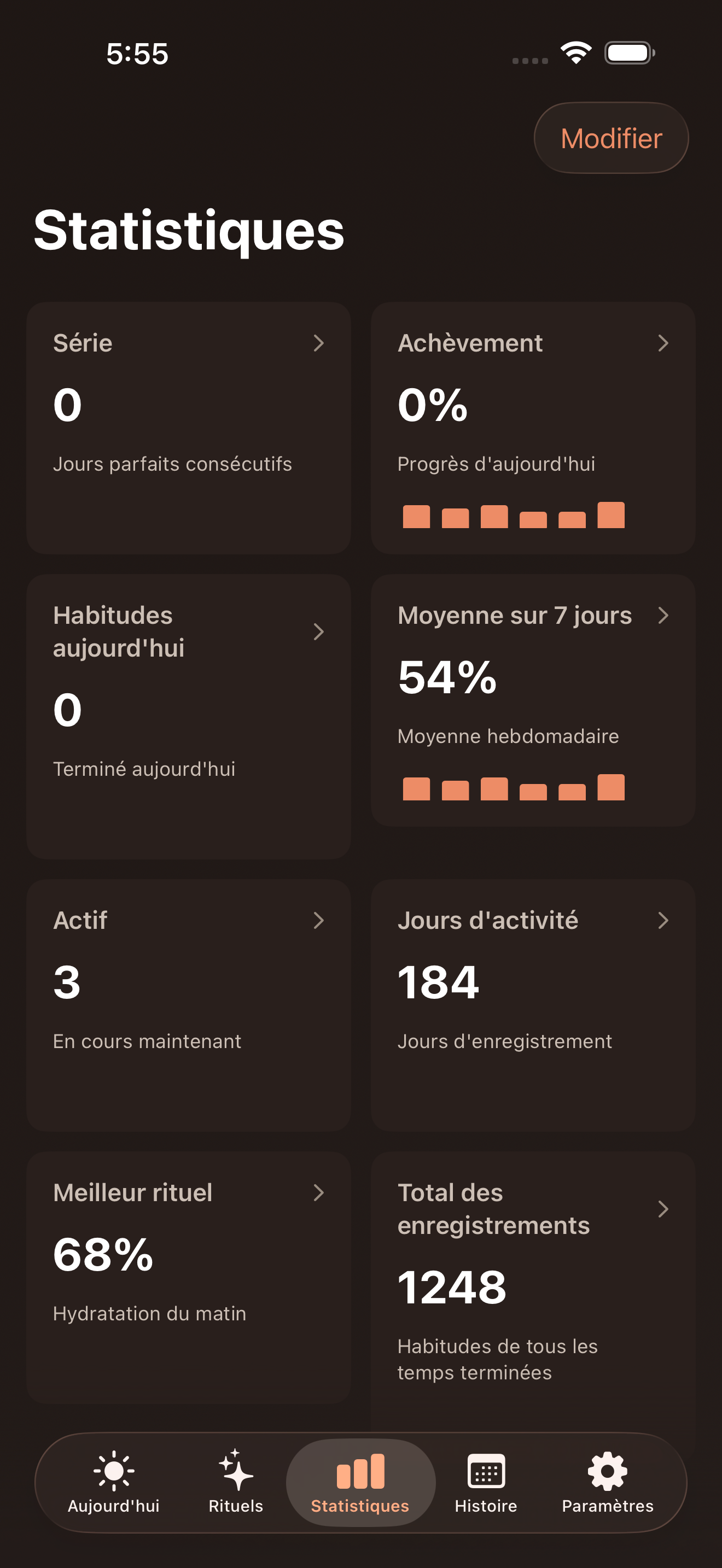View Habitudes aujourd'hui details
The height and width of the screenshot is (1568, 722).
pos(188,716)
